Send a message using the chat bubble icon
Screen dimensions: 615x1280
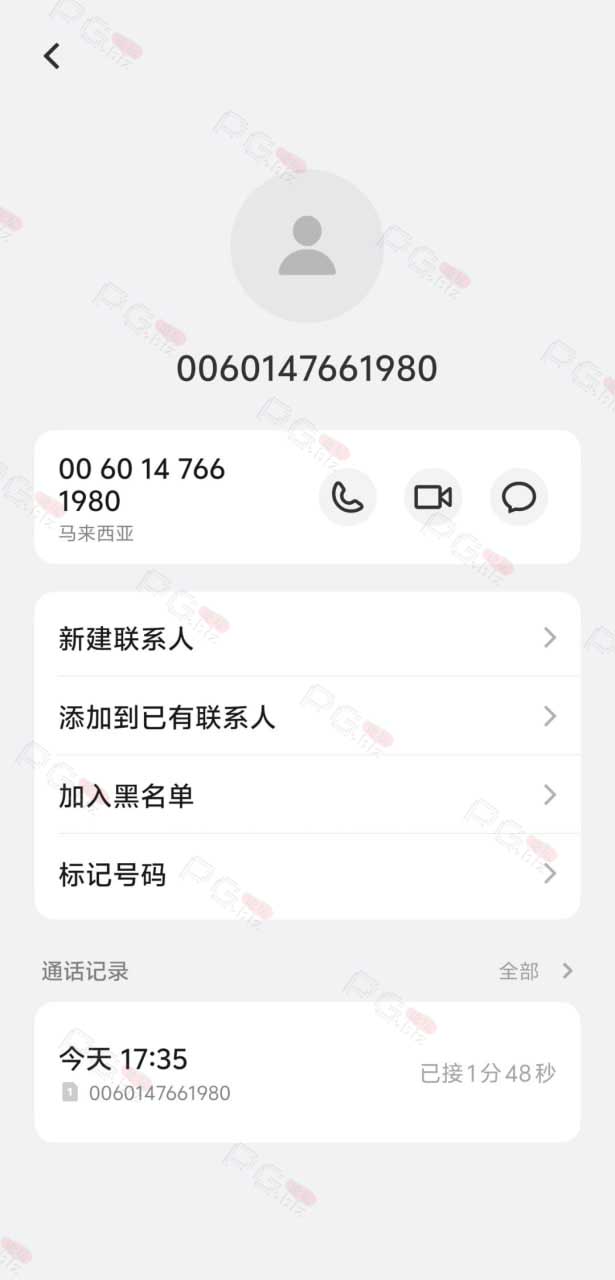click(x=519, y=497)
